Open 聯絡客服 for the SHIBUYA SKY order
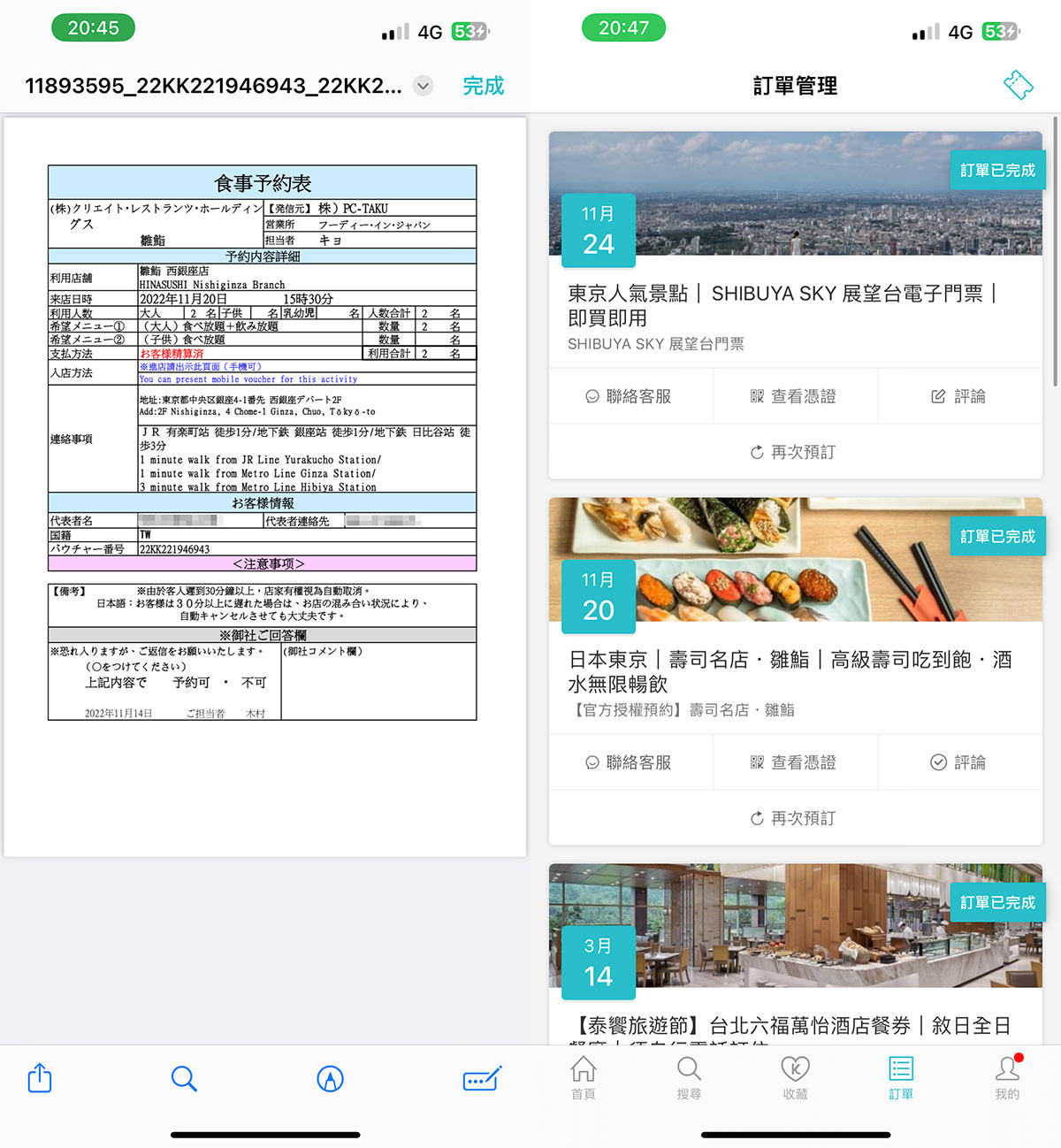The image size is (1061, 1148). click(630, 396)
